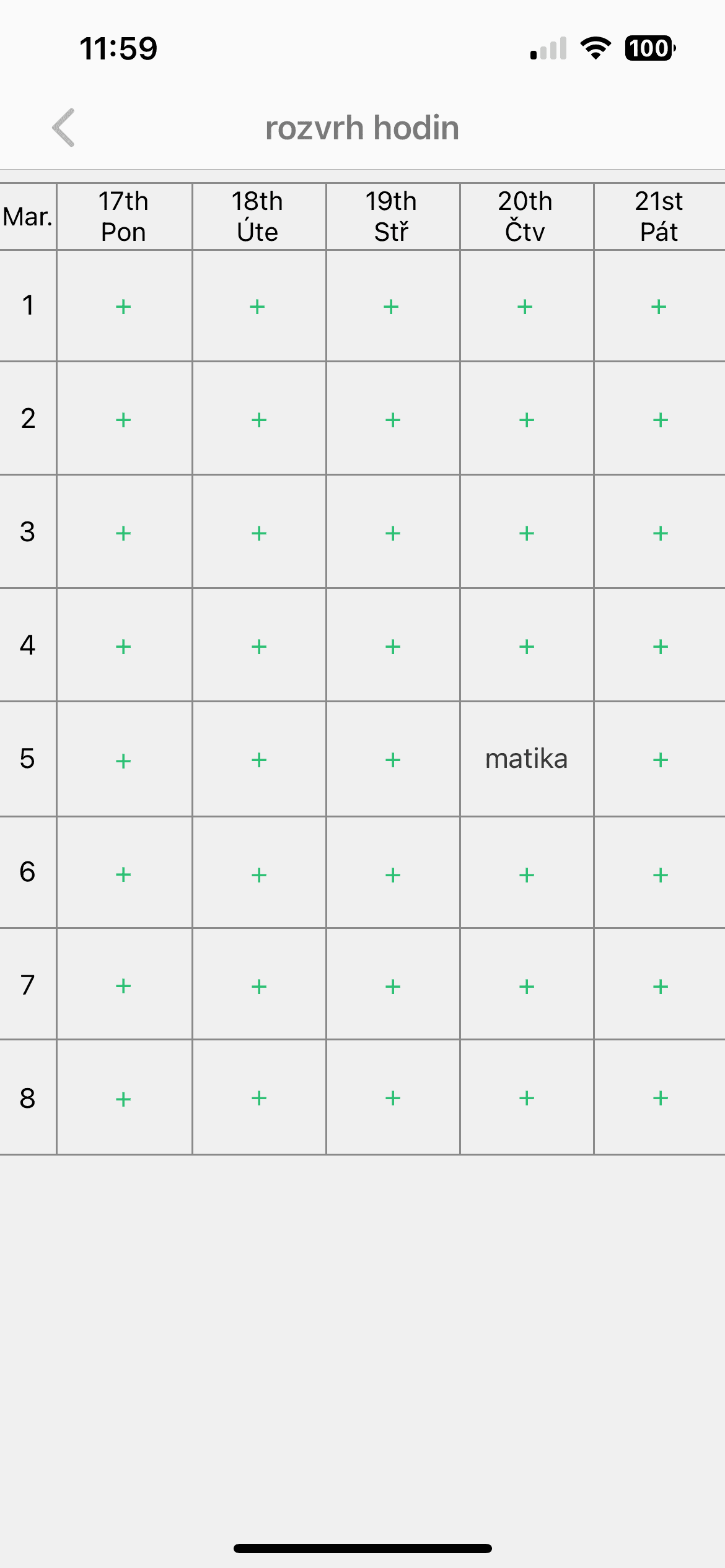The image size is (725, 1568).
Task: Add a lesson to period 2 on Thursday 20th
Action: 527,420
